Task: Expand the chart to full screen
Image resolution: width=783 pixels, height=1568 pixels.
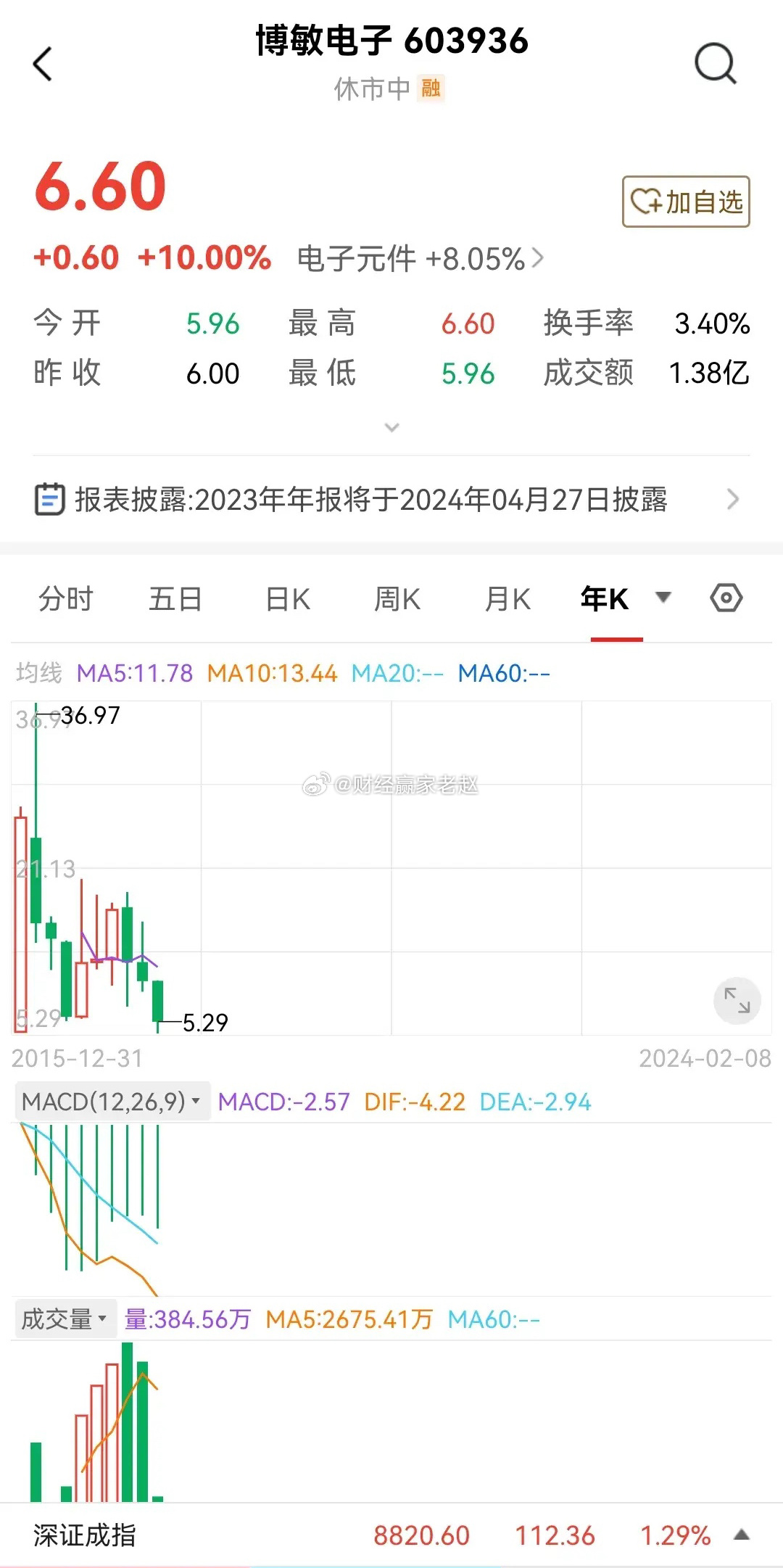Action: (737, 1001)
